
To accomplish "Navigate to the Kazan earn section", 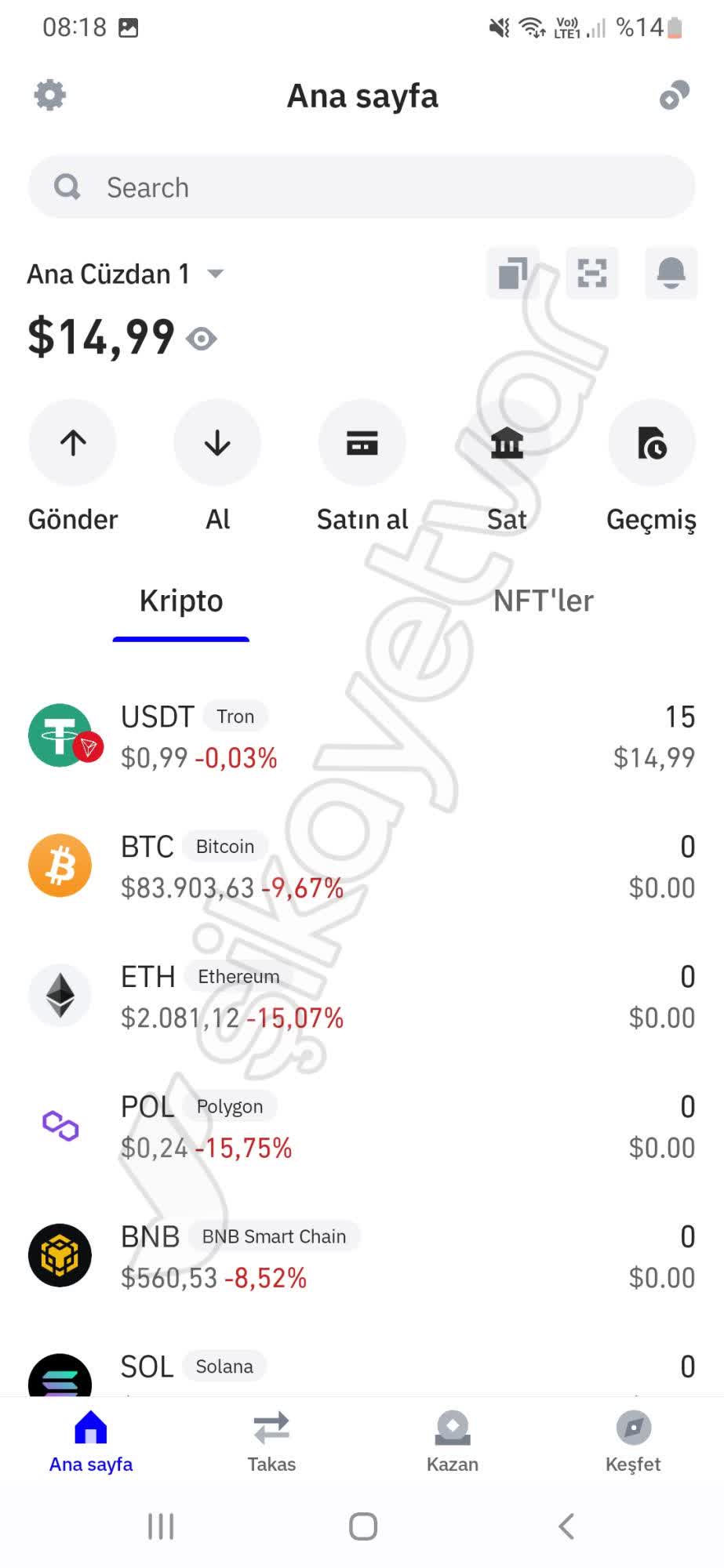I will tap(453, 1441).
